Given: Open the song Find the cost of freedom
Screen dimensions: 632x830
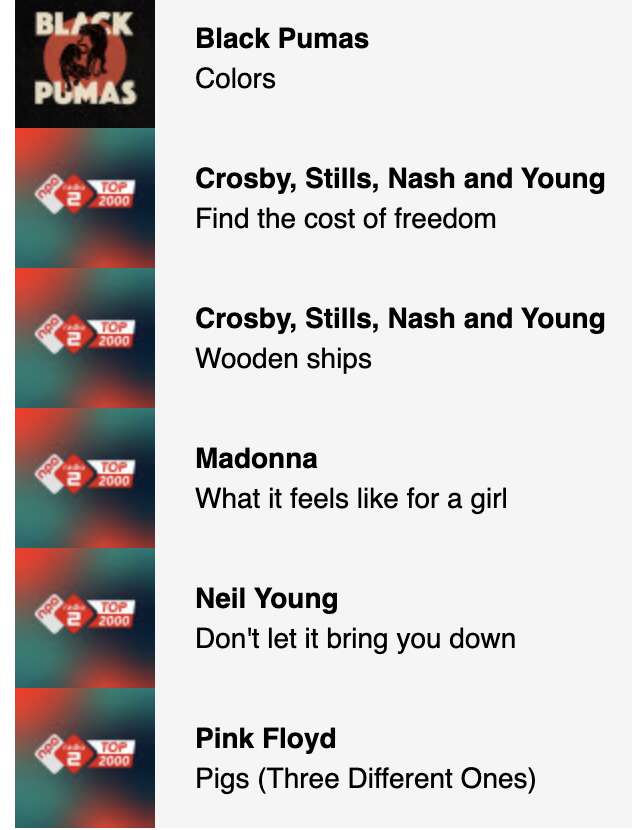Looking at the screenshot, I should click(x=345, y=218).
